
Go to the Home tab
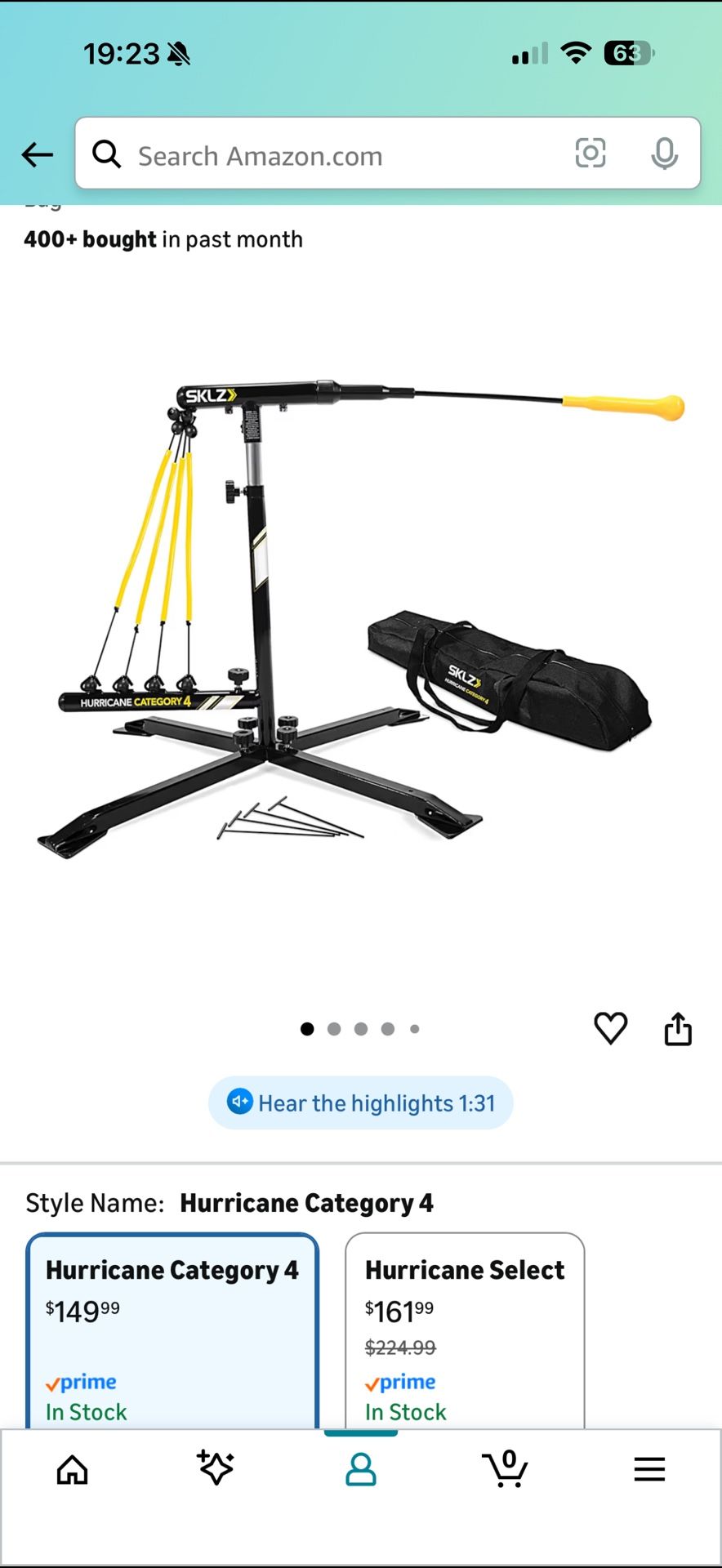[72, 1470]
